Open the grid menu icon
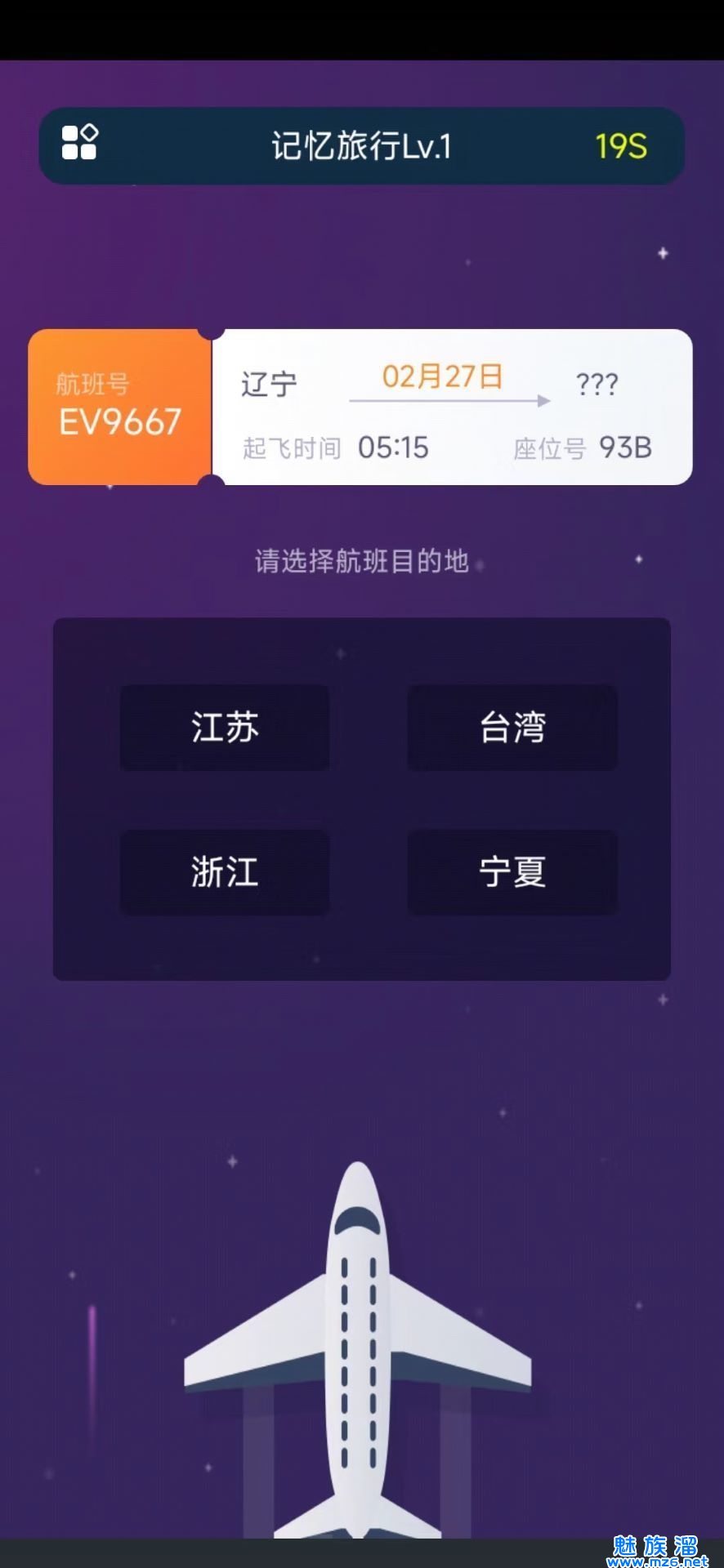Viewport: 724px width, 1568px height. point(80,143)
